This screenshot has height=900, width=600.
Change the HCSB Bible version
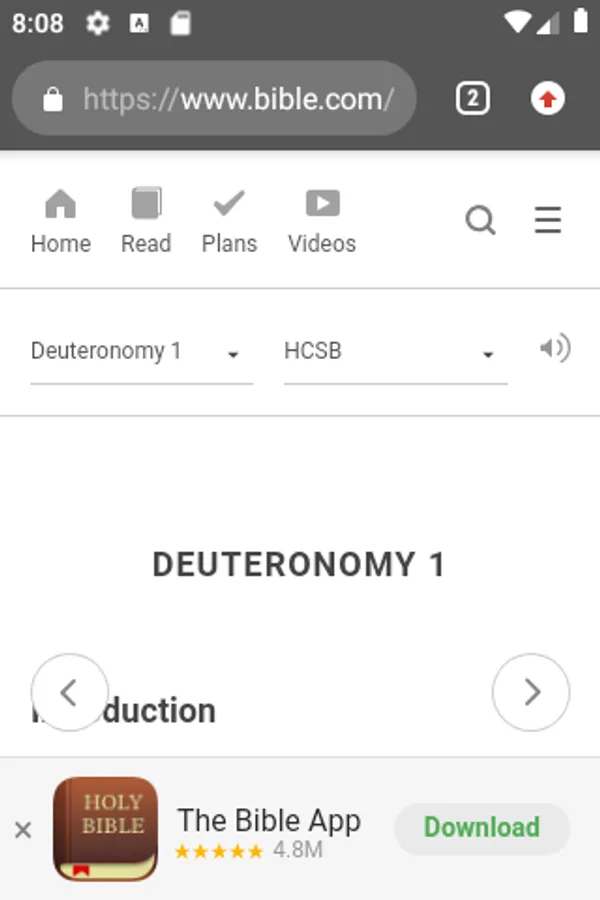(x=395, y=352)
